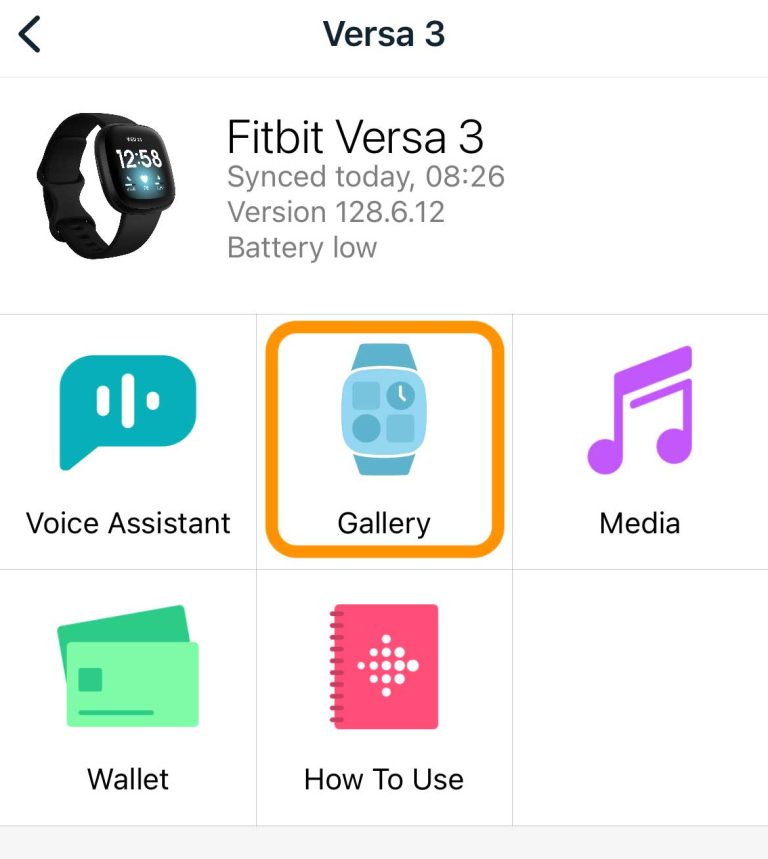Viewport: 768px width, 859px height.
Task: Go back using the top-left arrow
Action: 30,35
